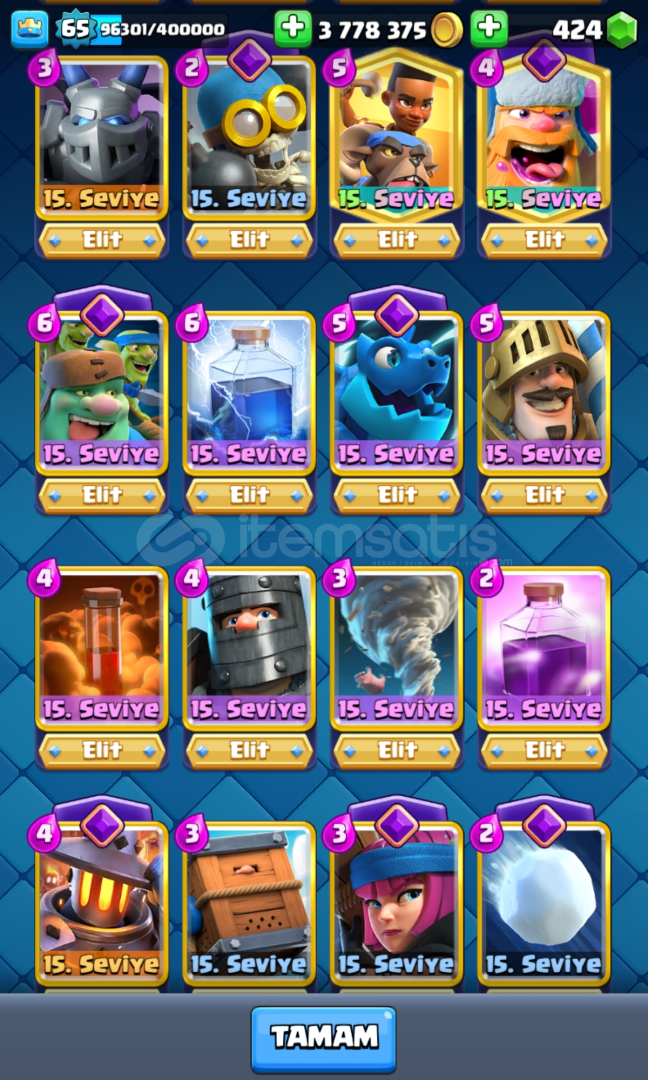This screenshot has height=1080, width=648.
Task: Add gems with the plus button
Action: (488, 29)
